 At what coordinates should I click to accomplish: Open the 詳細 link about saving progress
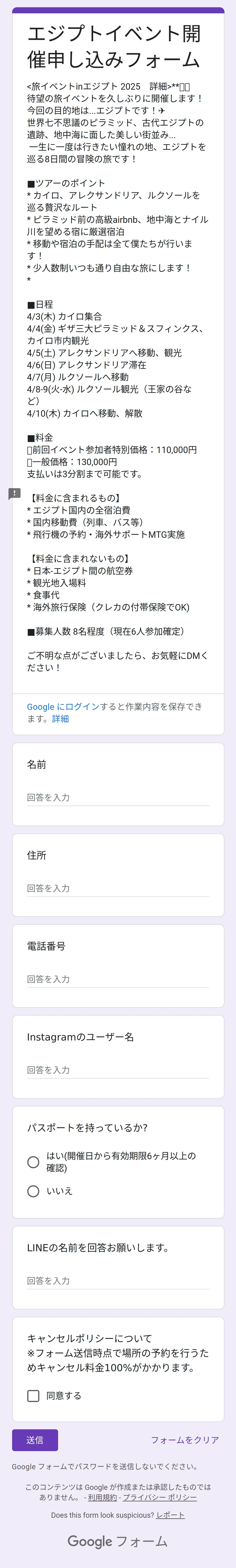coord(60,719)
